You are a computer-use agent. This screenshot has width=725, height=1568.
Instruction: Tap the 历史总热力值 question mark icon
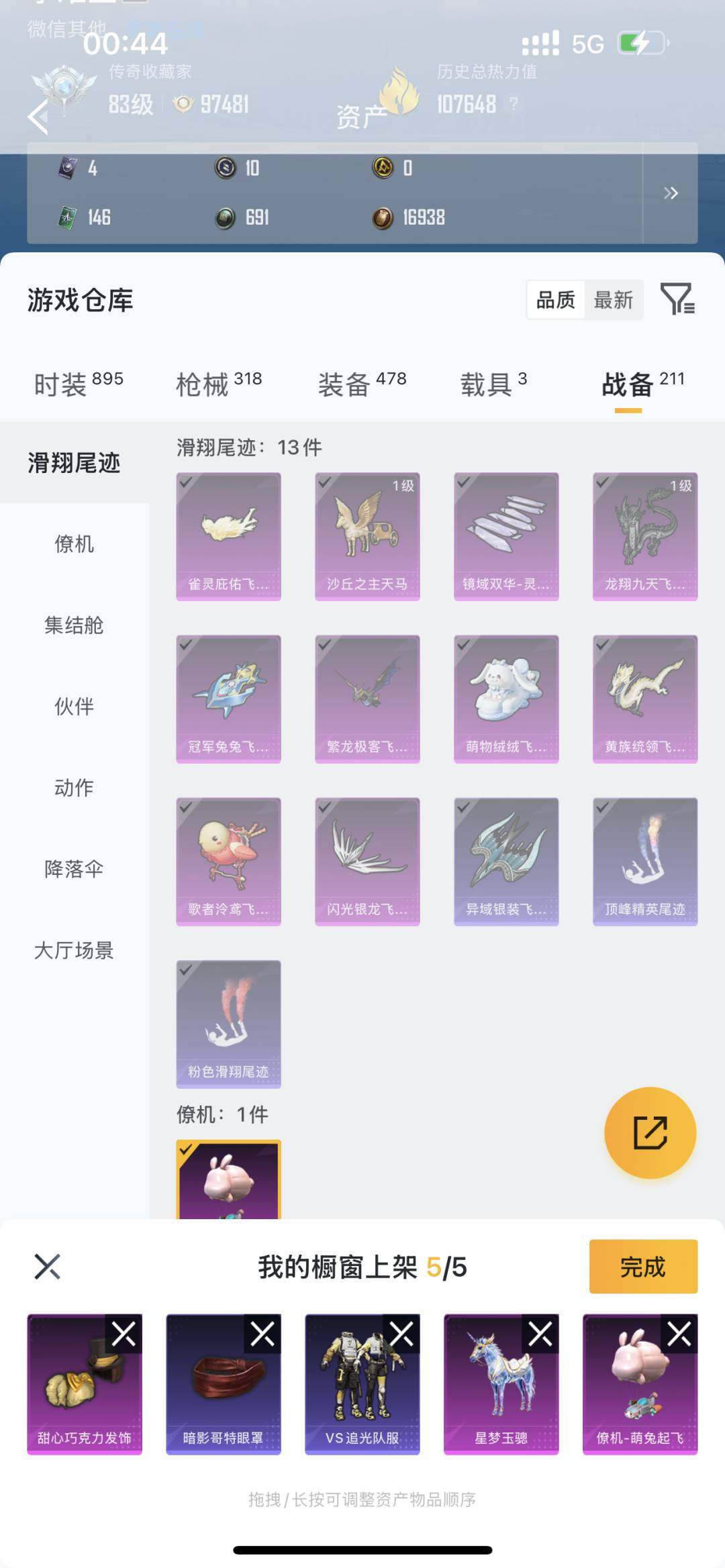click(512, 105)
